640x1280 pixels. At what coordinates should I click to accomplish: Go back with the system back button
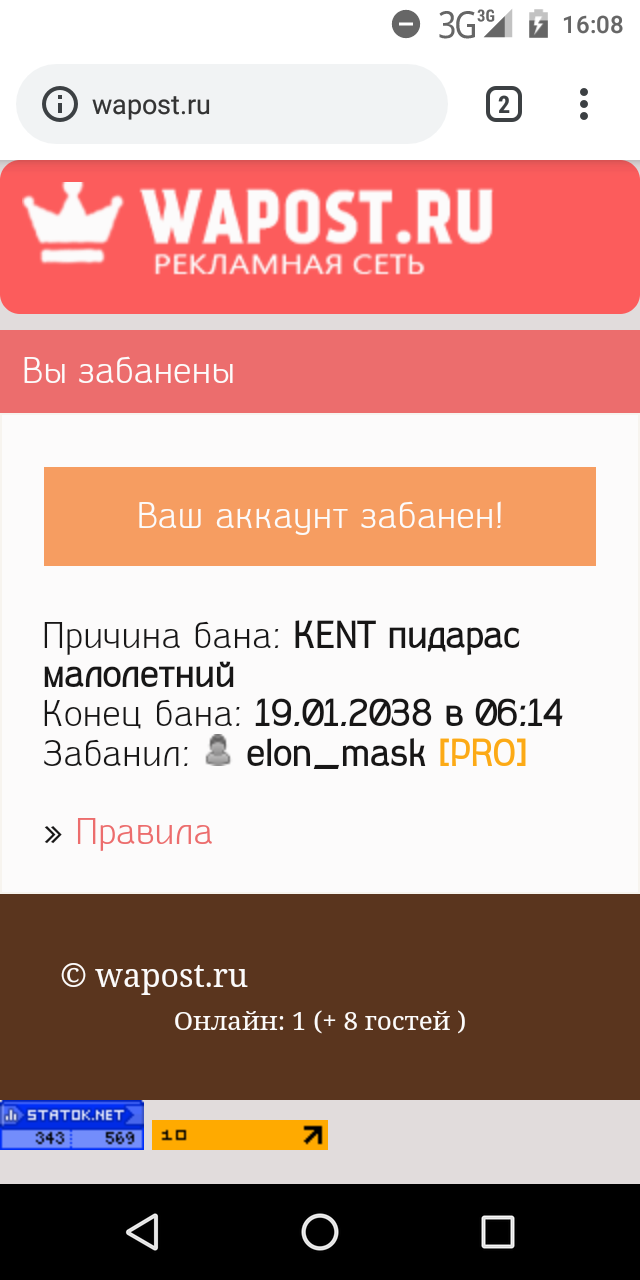pyautogui.click(x=142, y=1231)
